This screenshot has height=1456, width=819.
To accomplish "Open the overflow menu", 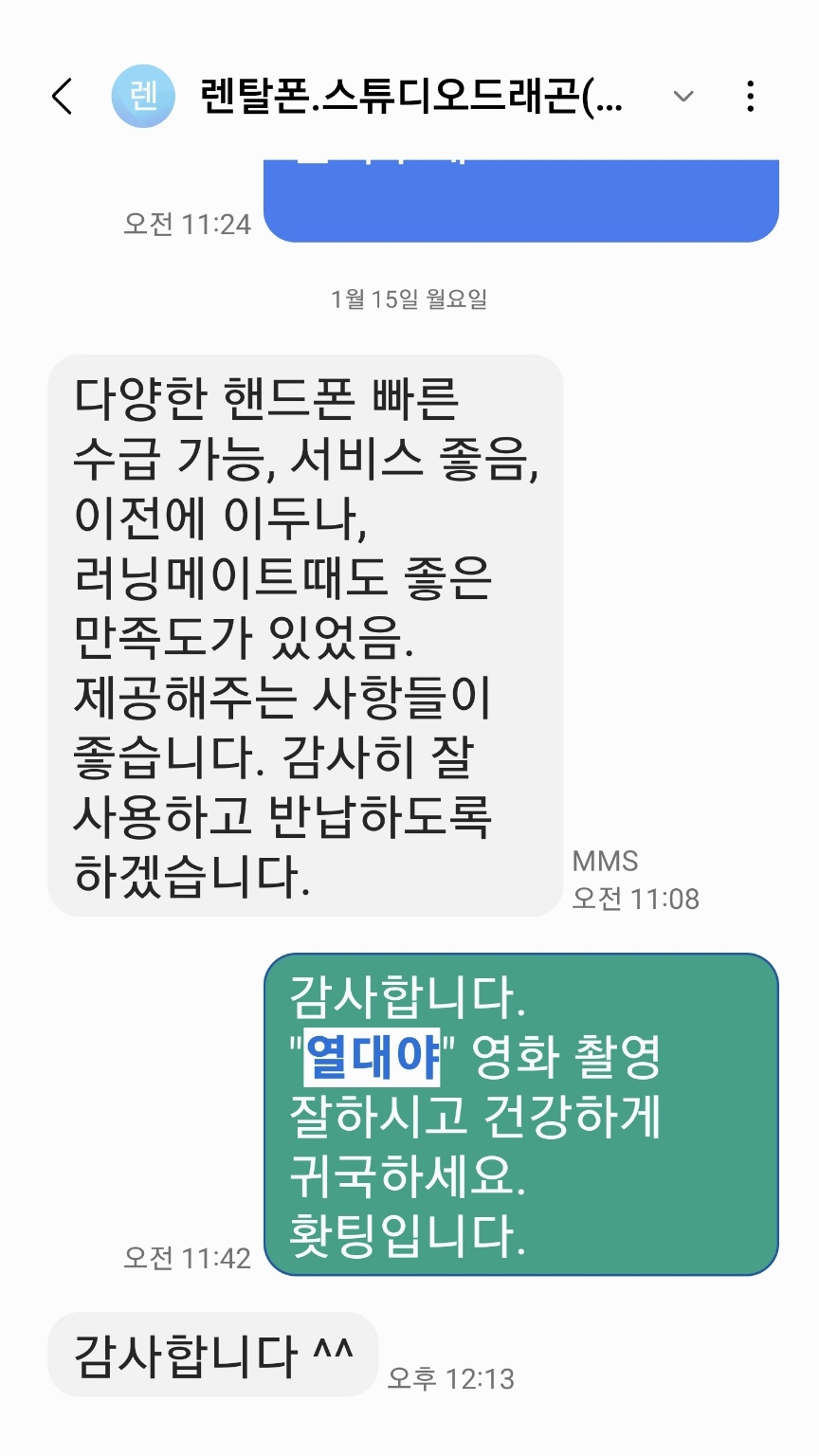I will pos(750,97).
